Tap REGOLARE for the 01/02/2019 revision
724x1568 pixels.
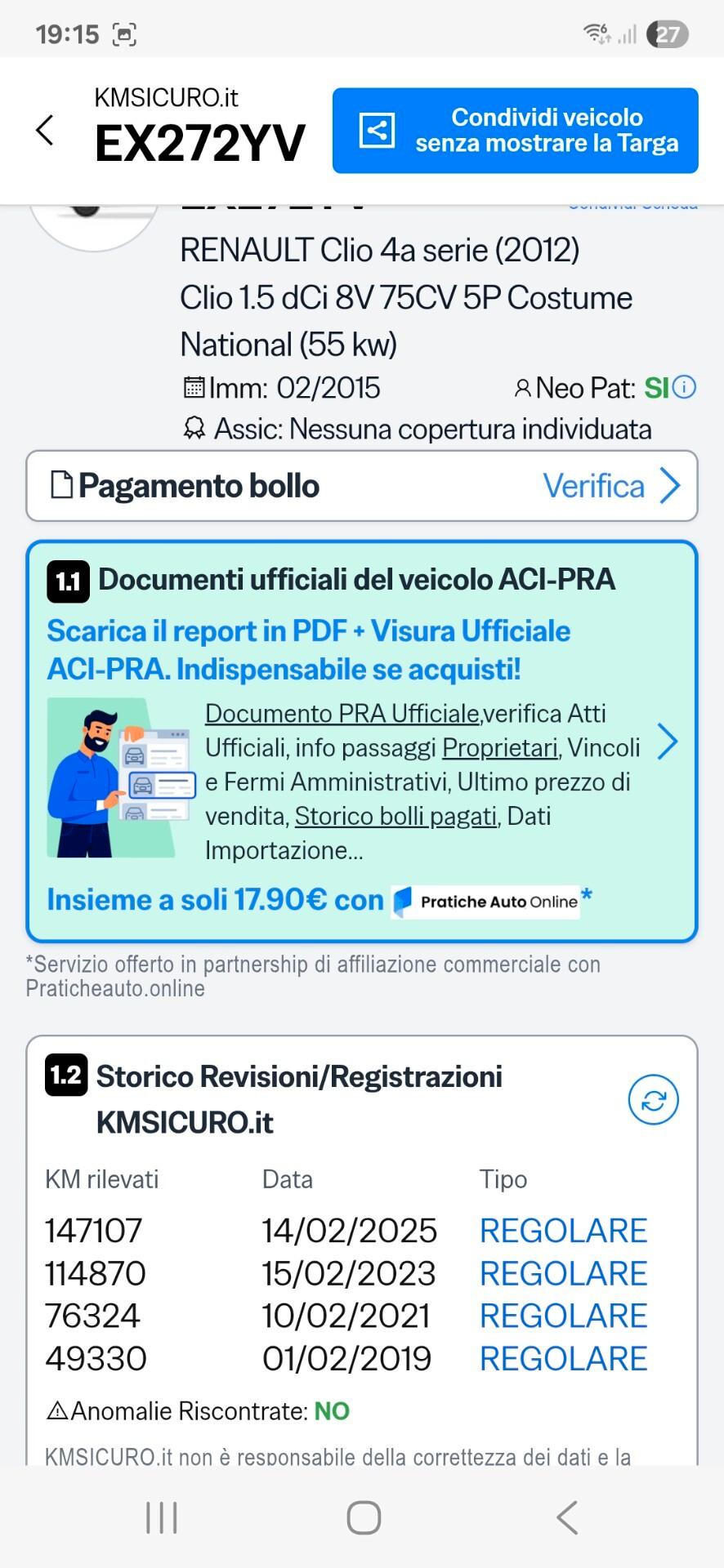(563, 1358)
